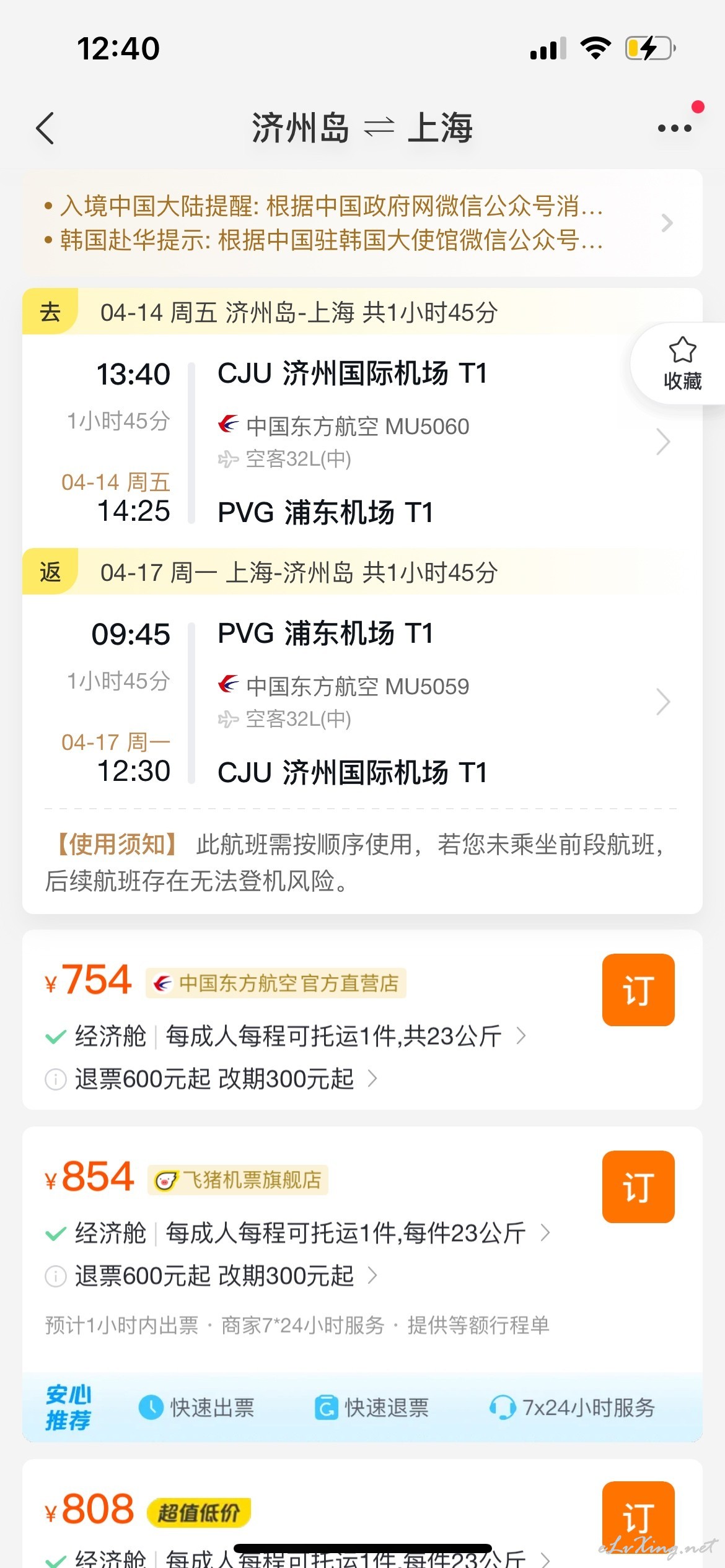Book the ¥854 Fliggy flagship store fare
The image size is (725, 1568).
point(638,1187)
